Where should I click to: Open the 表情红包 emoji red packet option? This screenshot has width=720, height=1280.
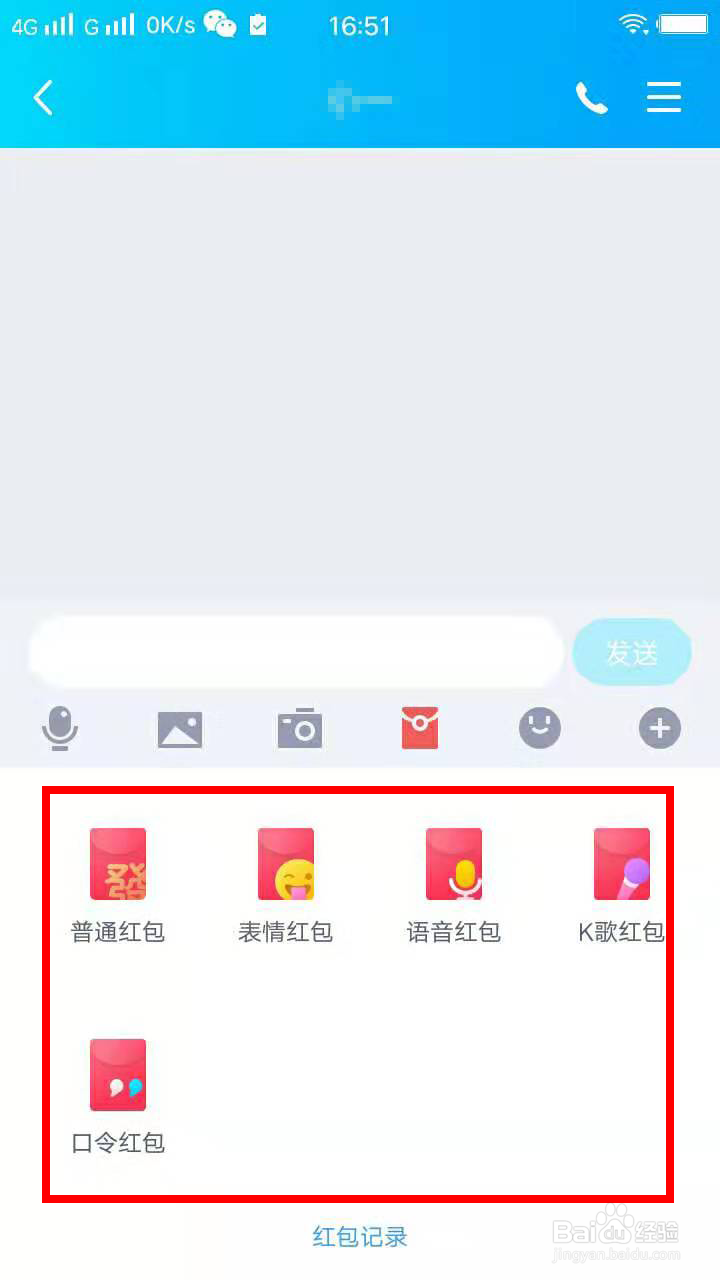(286, 863)
